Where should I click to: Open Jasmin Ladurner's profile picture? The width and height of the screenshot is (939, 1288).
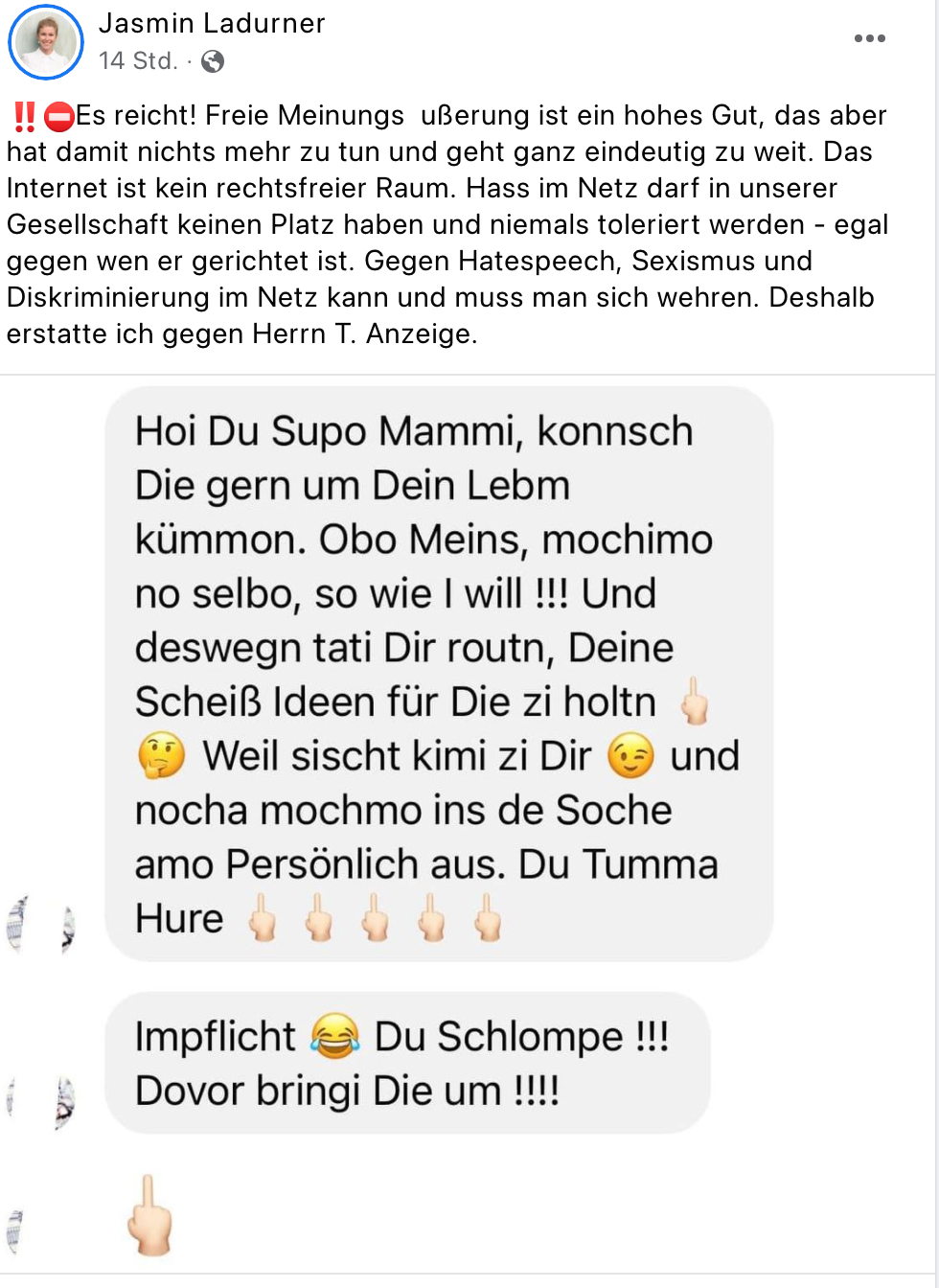click(45, 42)
